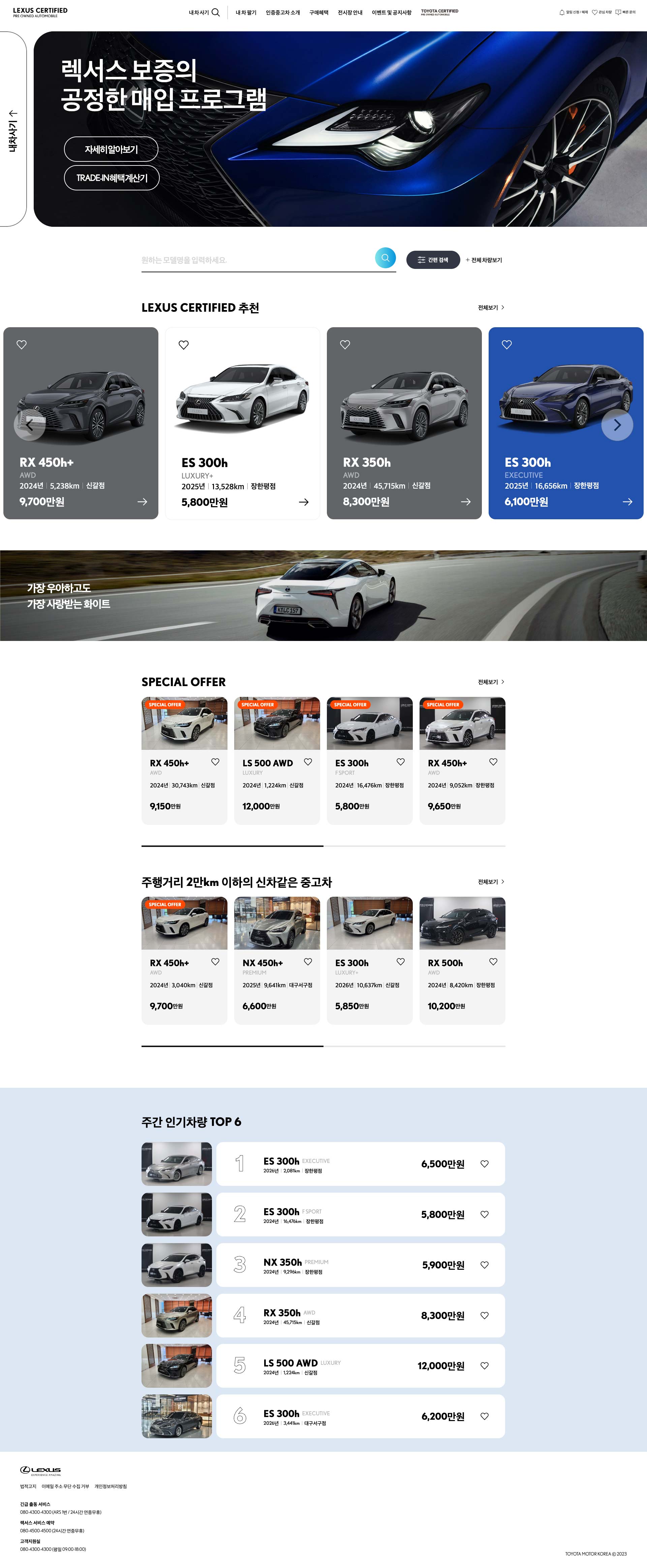Screen dimensions: 647x1568
Task: Open the 내차사기 search in top menu
Action: [204, 12]
